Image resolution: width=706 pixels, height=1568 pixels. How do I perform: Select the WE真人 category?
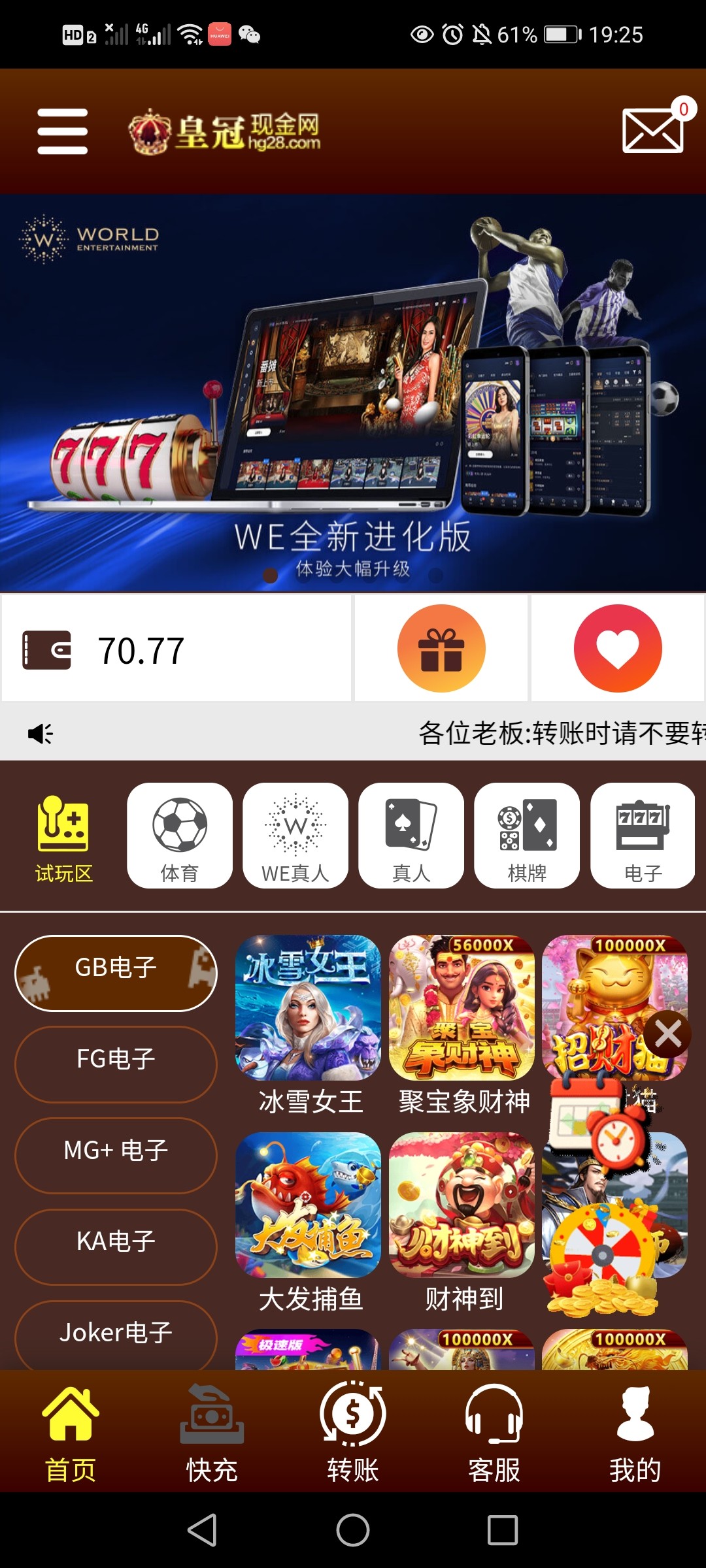click(x=295, y=836)
